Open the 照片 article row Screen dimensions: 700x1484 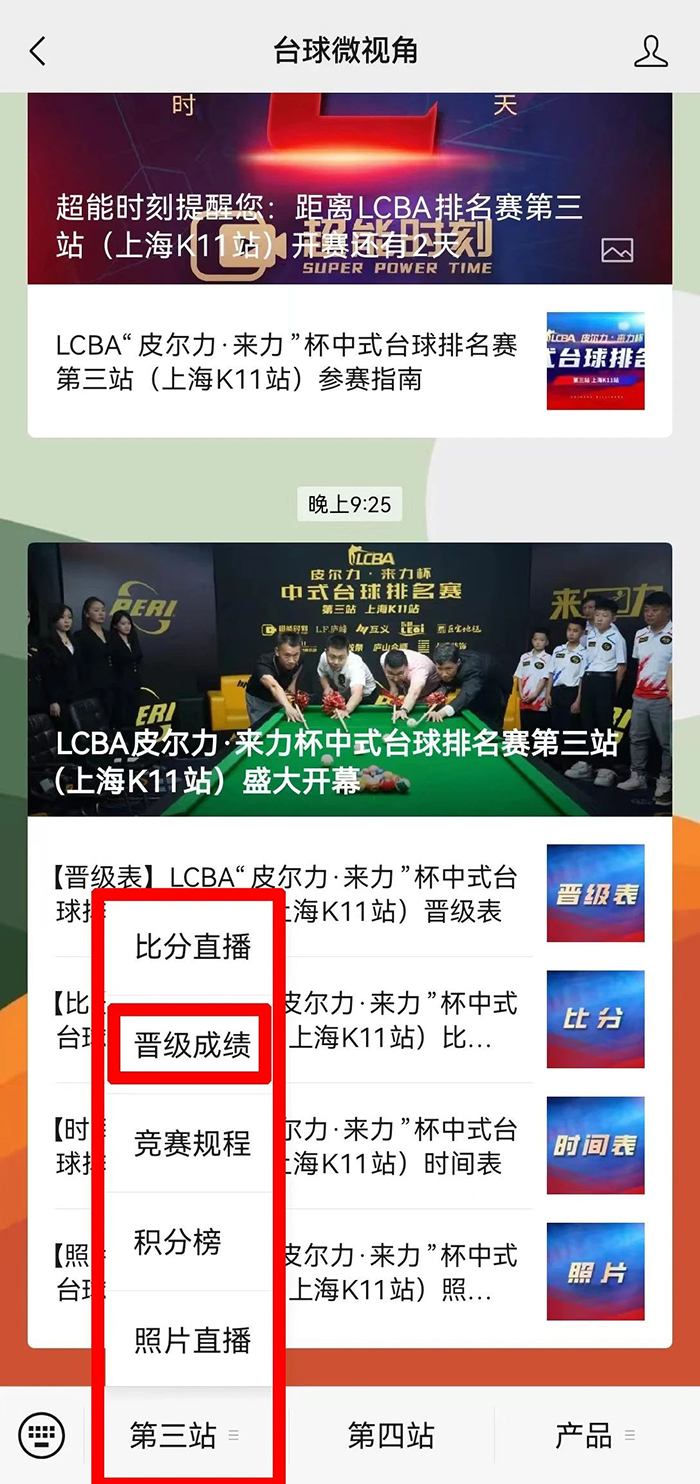pyautogui.click(x=420, y=1271)
